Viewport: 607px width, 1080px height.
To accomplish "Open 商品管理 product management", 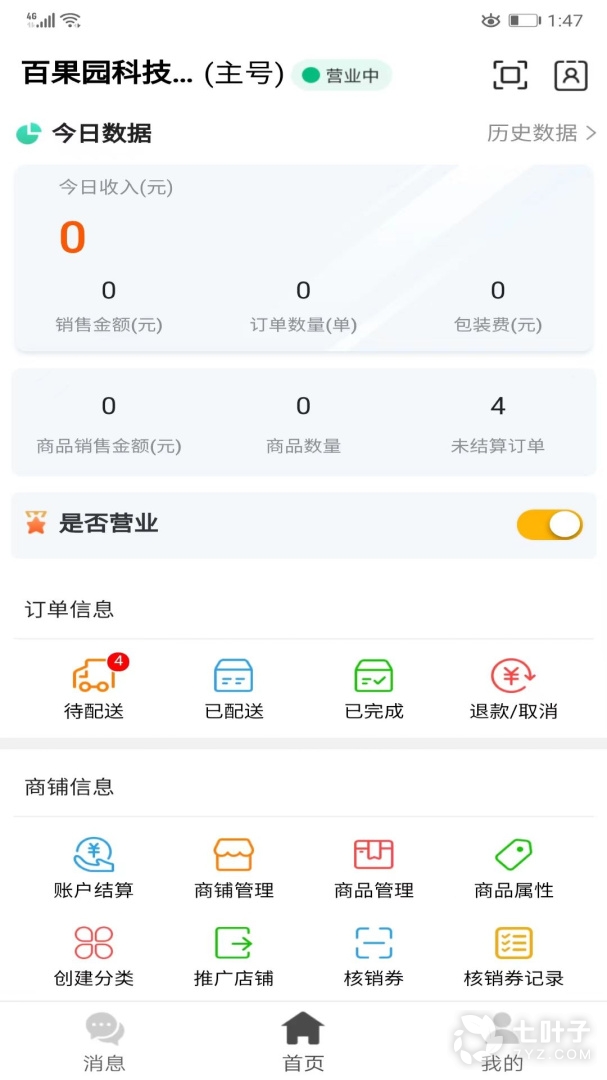I will click(374, 867).
